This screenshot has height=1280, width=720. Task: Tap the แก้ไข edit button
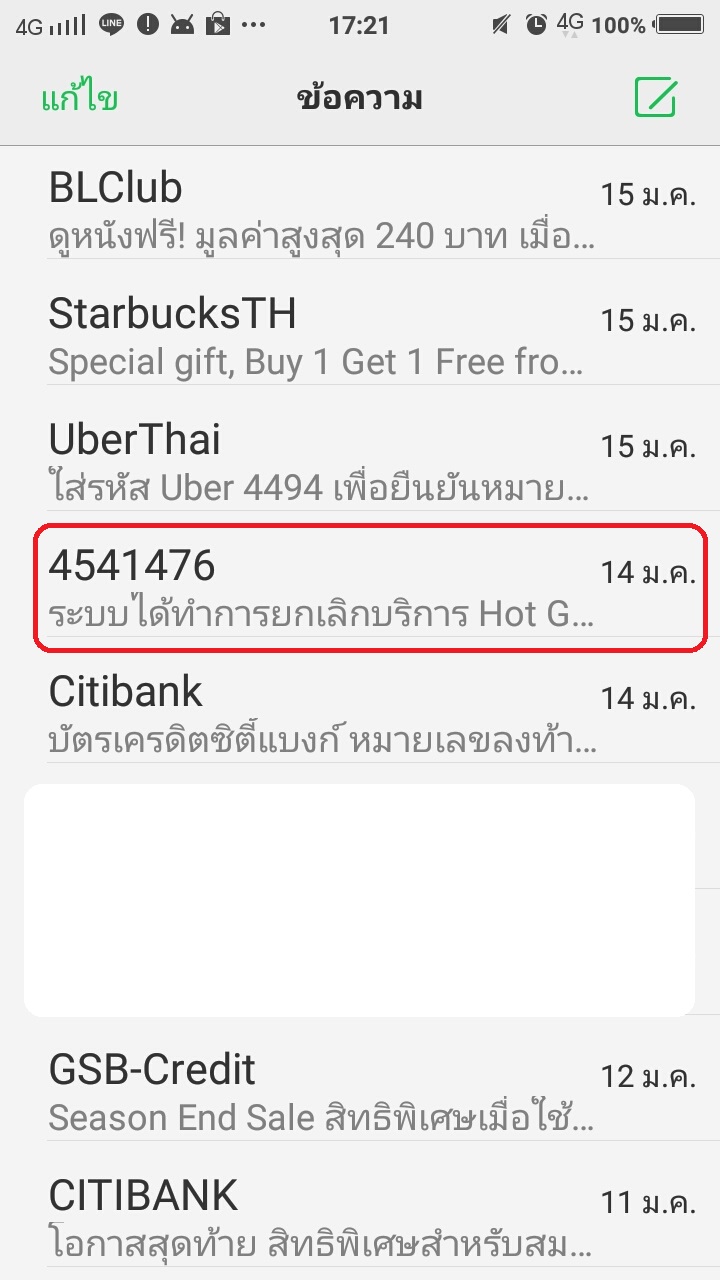point(80,99)
